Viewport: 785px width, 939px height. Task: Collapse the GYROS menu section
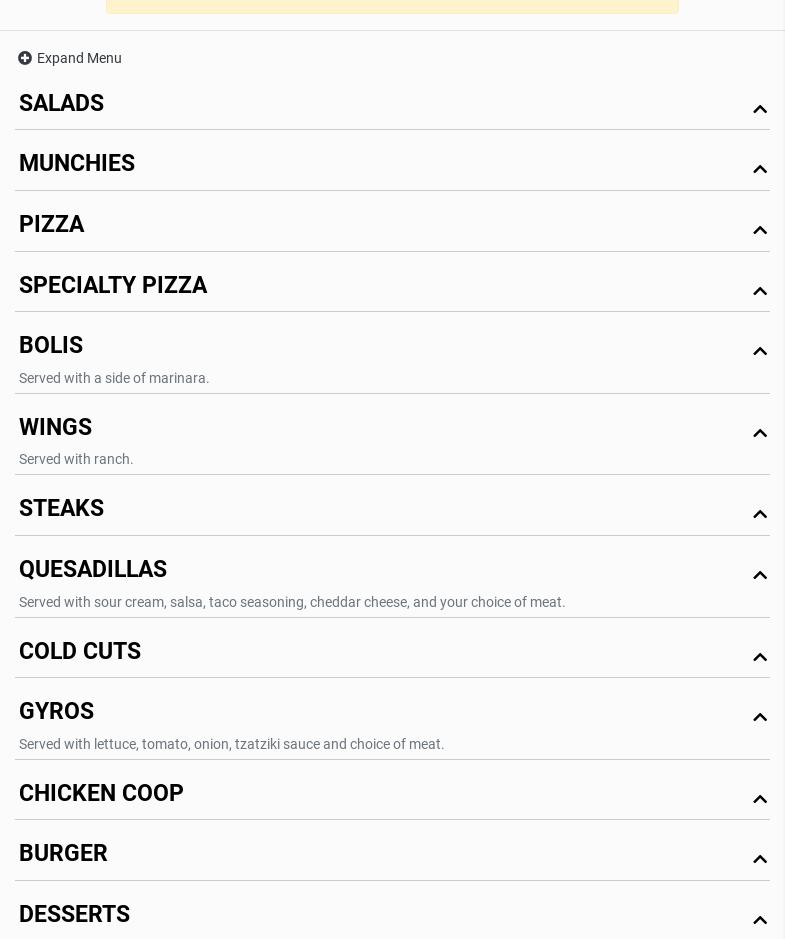pyautogui.click(x=760, y=717)
